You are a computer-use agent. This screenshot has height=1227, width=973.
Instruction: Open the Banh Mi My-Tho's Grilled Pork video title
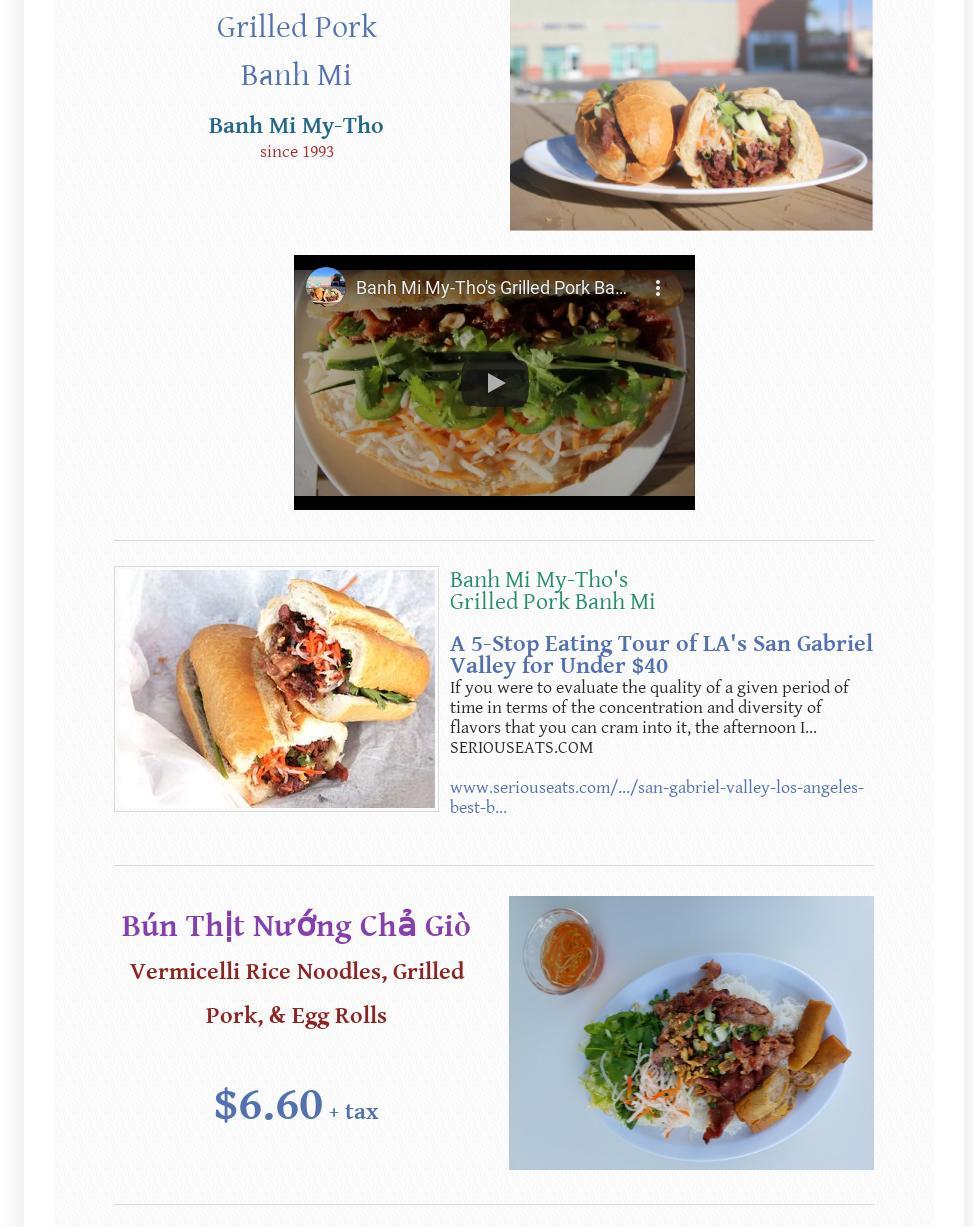coord(490,288)
